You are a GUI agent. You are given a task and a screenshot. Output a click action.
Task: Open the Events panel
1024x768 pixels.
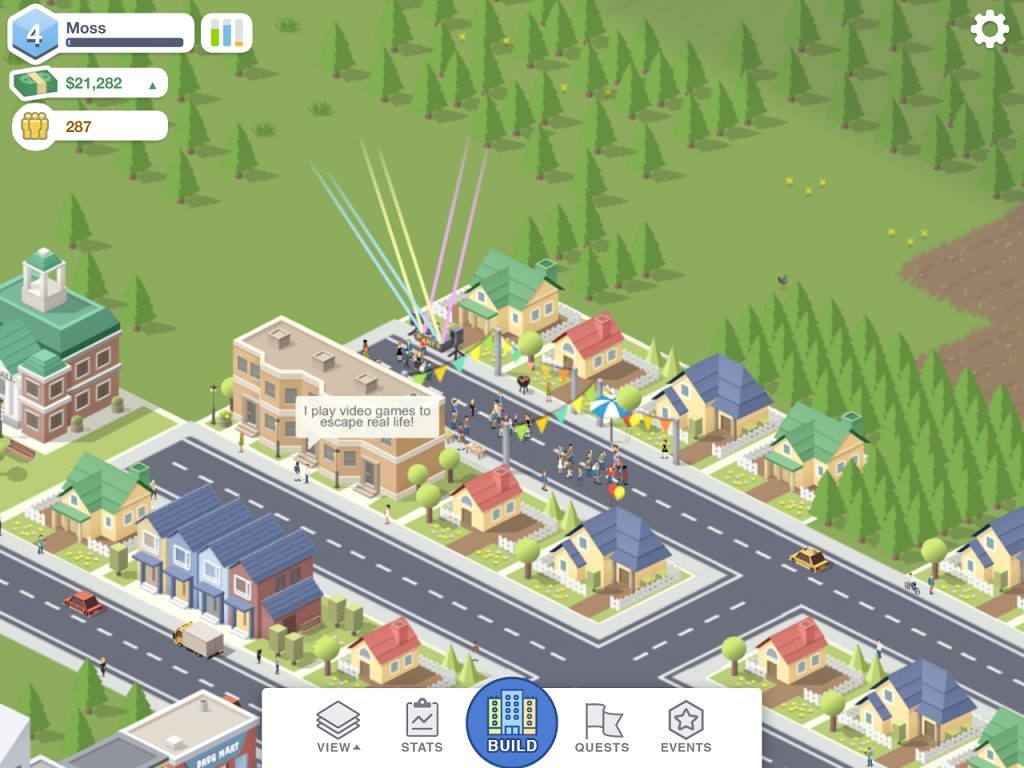tap(686, 726)
